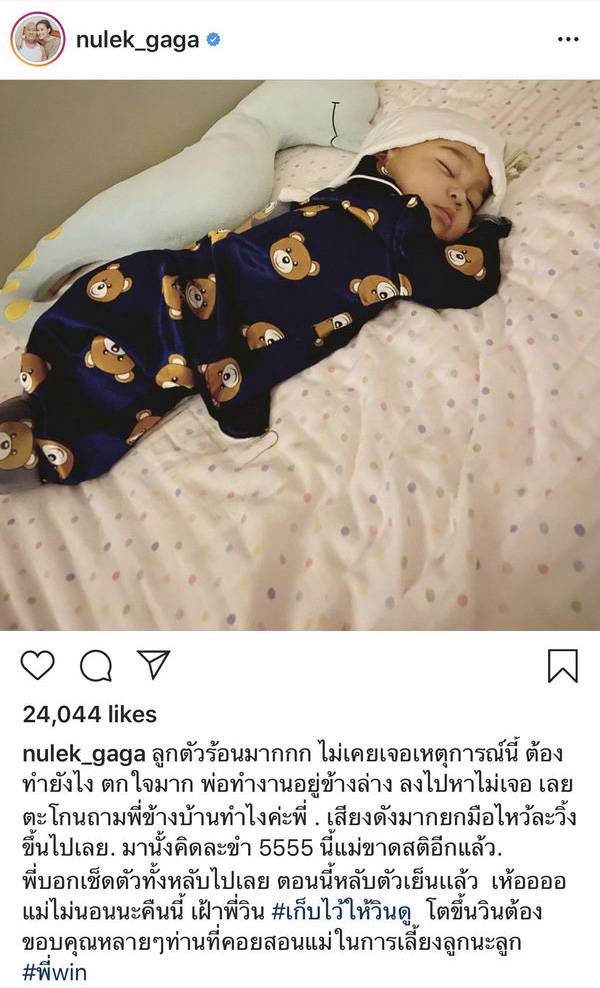This screenshot has width=600, height=988.
Task: Tap nulek_gaga username in the caption
Action: click(84, 754)
